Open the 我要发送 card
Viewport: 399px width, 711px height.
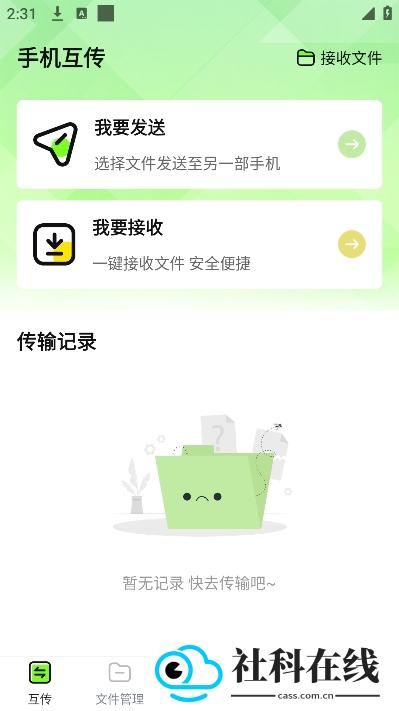point(200,145)
